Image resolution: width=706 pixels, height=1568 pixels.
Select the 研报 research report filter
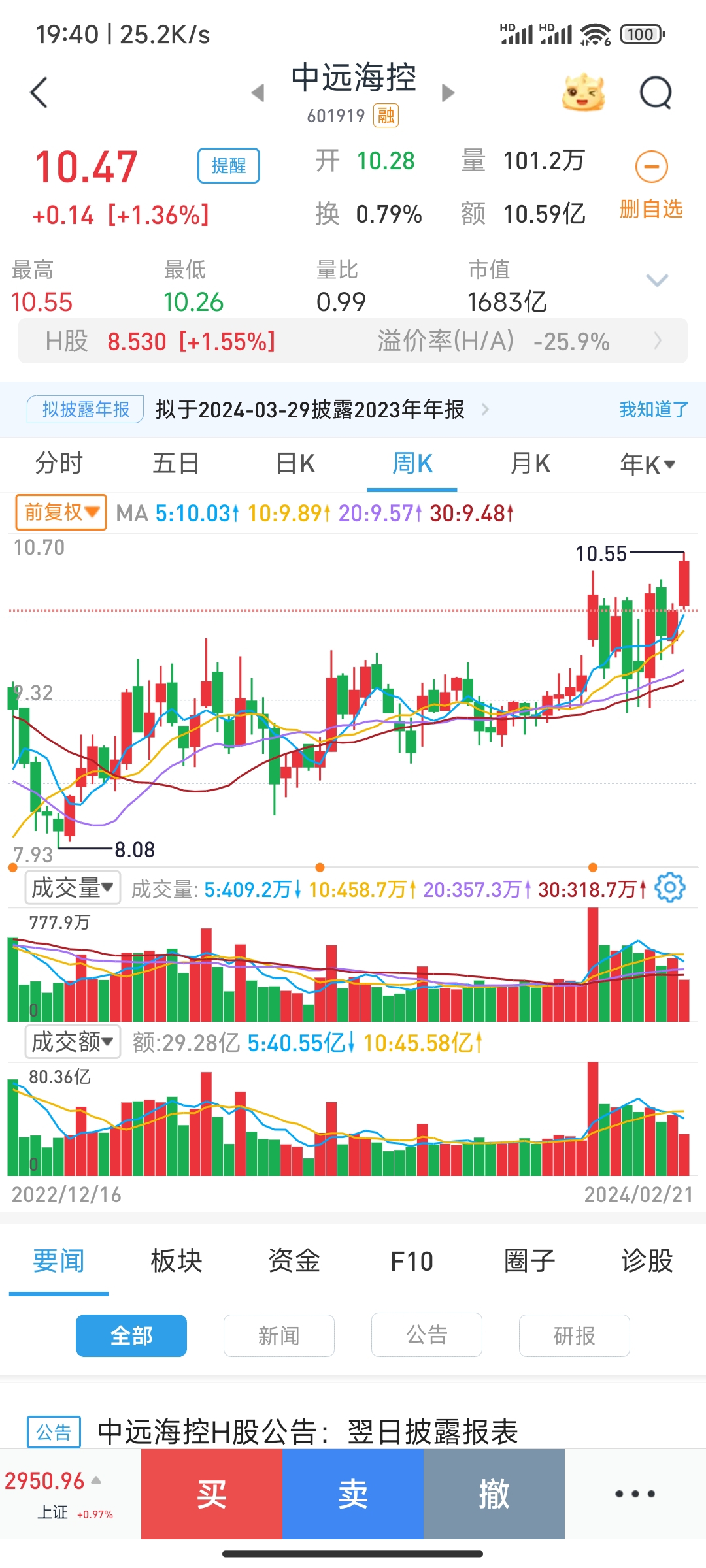[x=574, y=1335]
